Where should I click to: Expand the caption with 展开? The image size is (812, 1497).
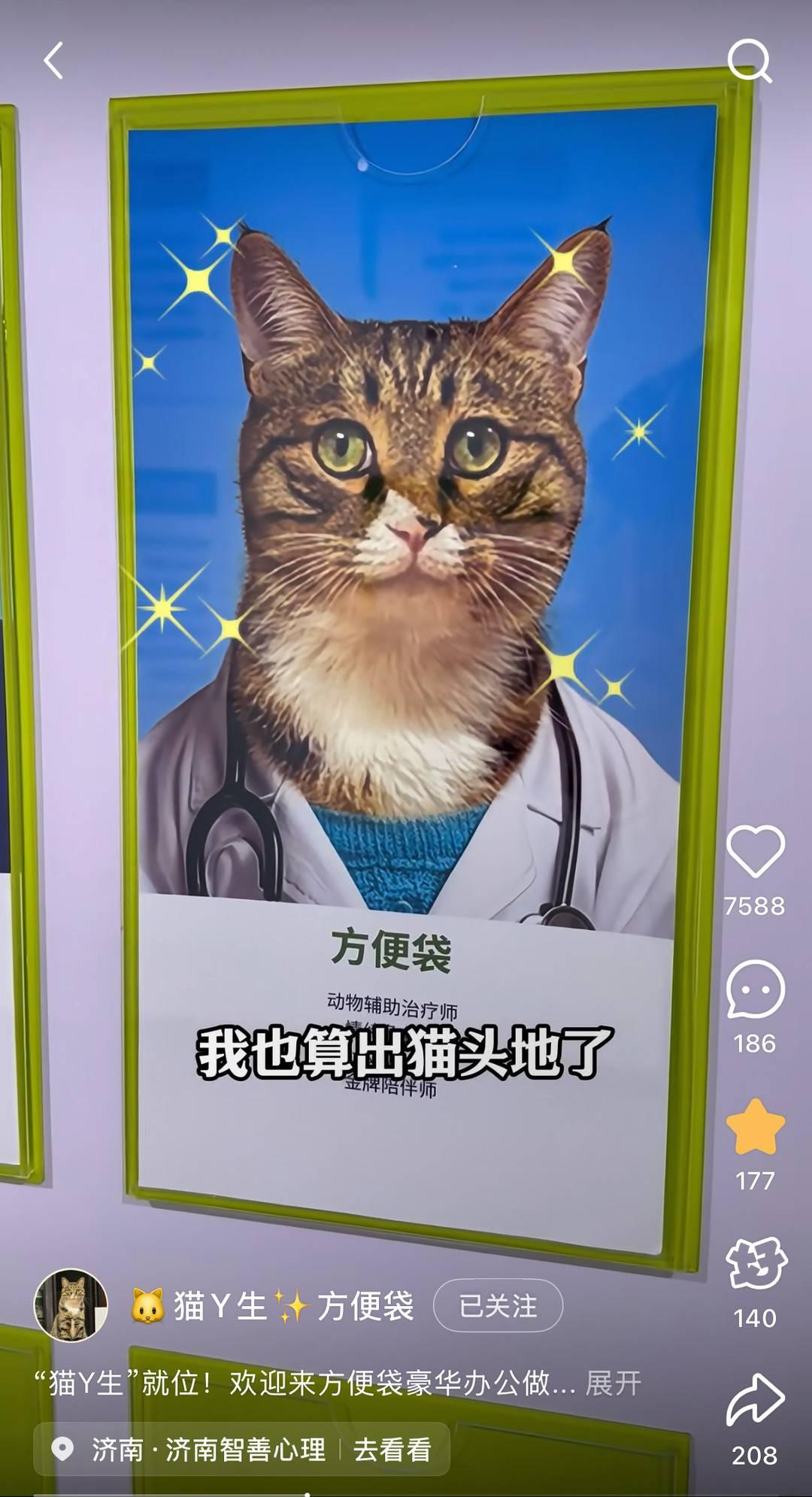tap(613, 1383)
